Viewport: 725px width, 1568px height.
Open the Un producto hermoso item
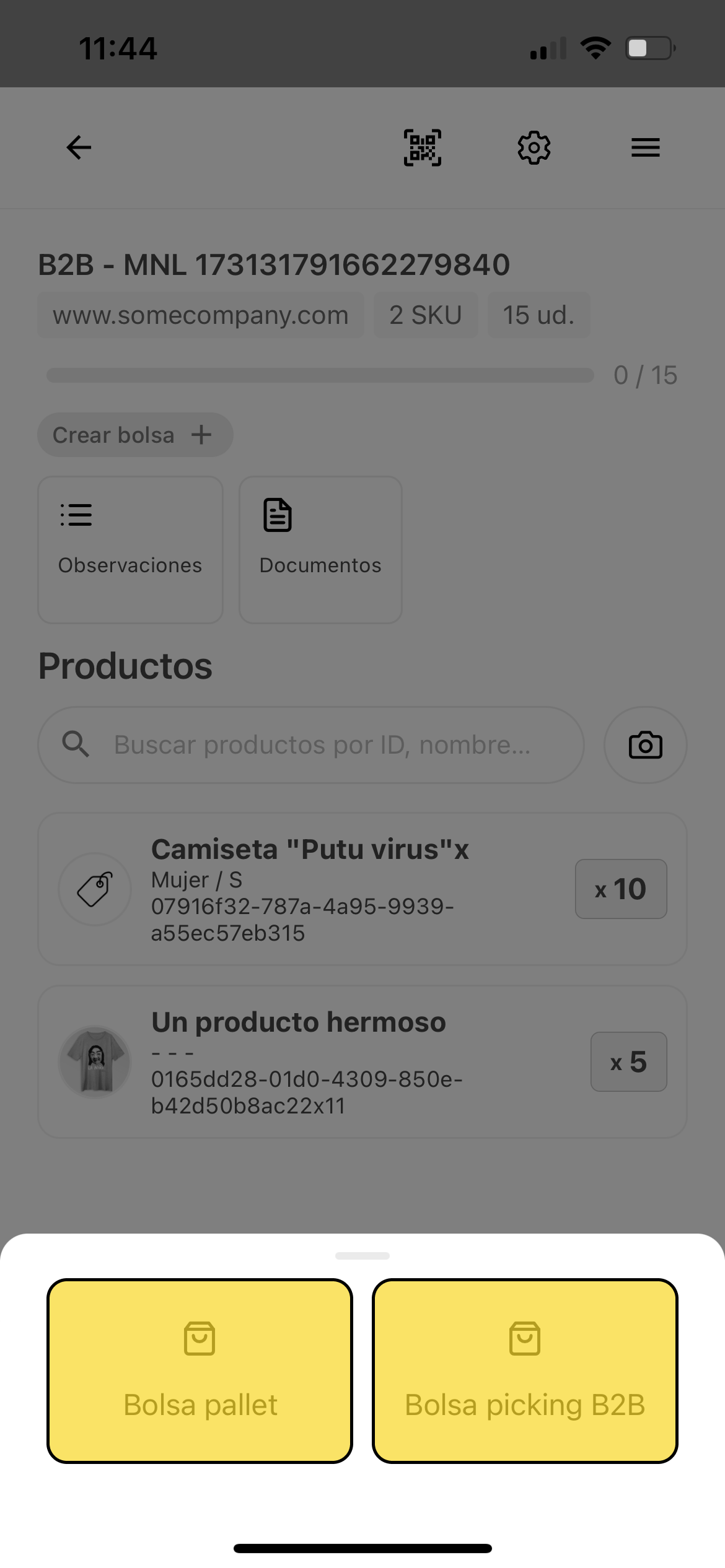[310, 1061]
